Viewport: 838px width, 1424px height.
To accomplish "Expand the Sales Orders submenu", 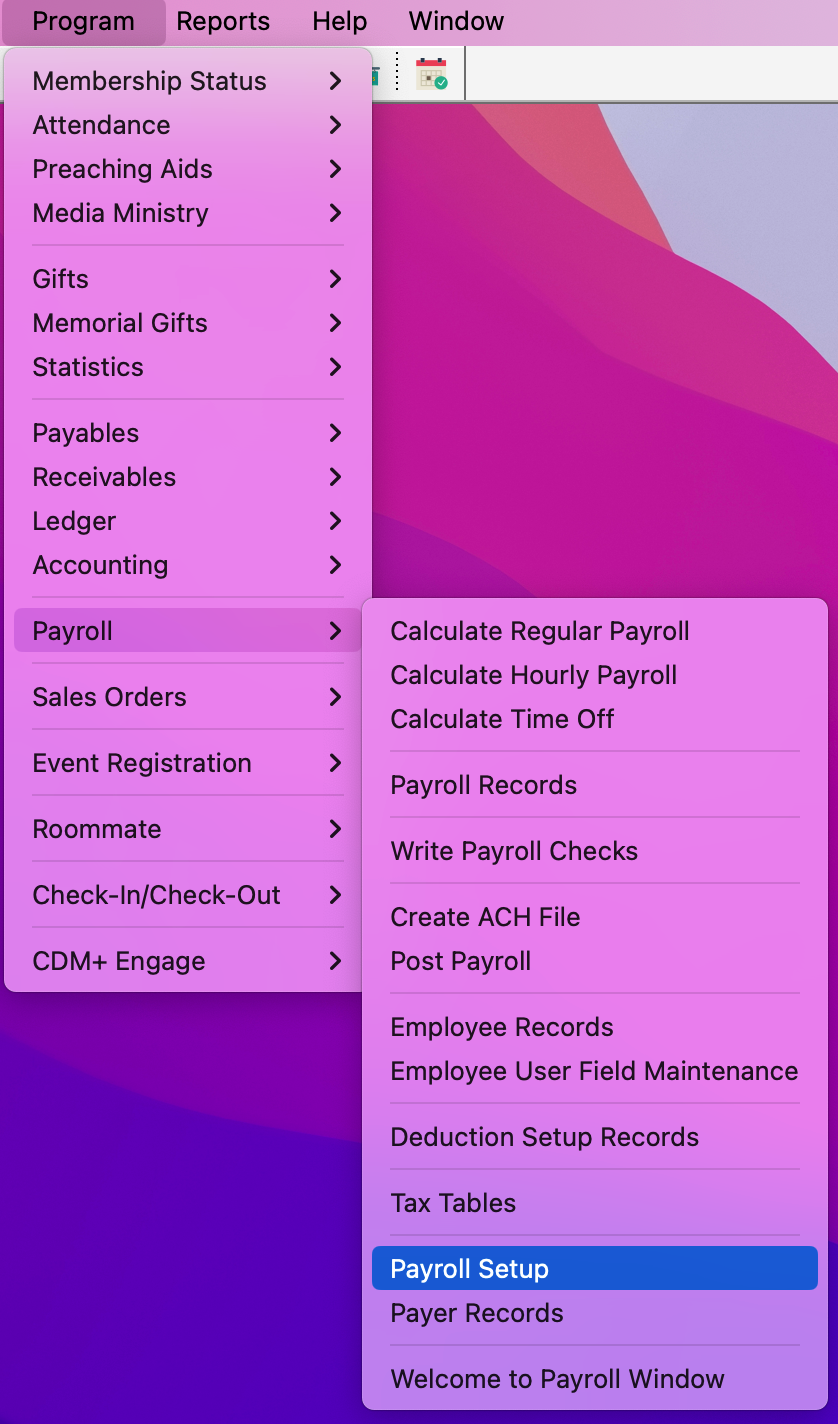I will 111,697.
